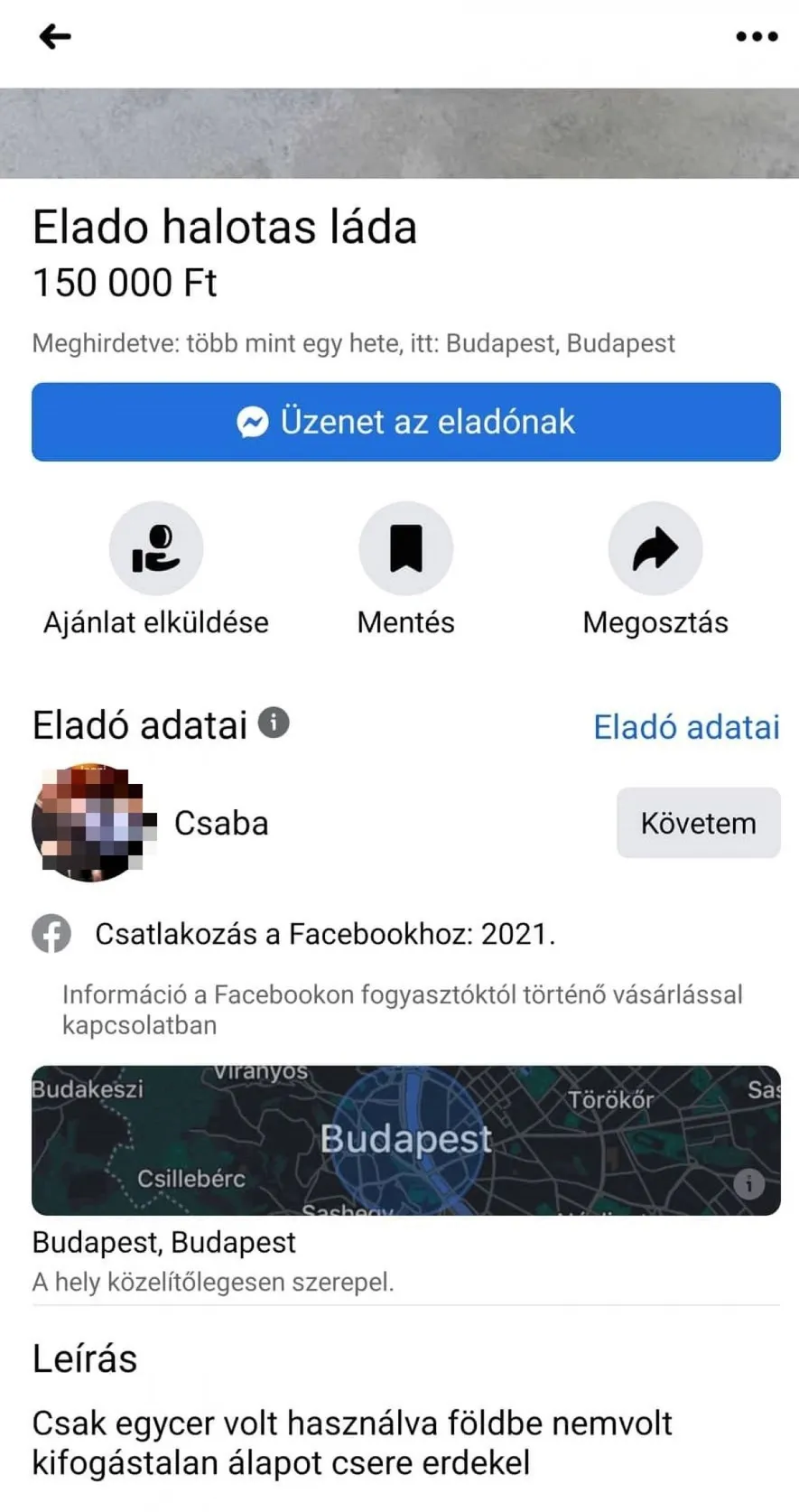Open the blue Eladó adatai link
Screen dimensions: 799x1512
pos(686,727)
